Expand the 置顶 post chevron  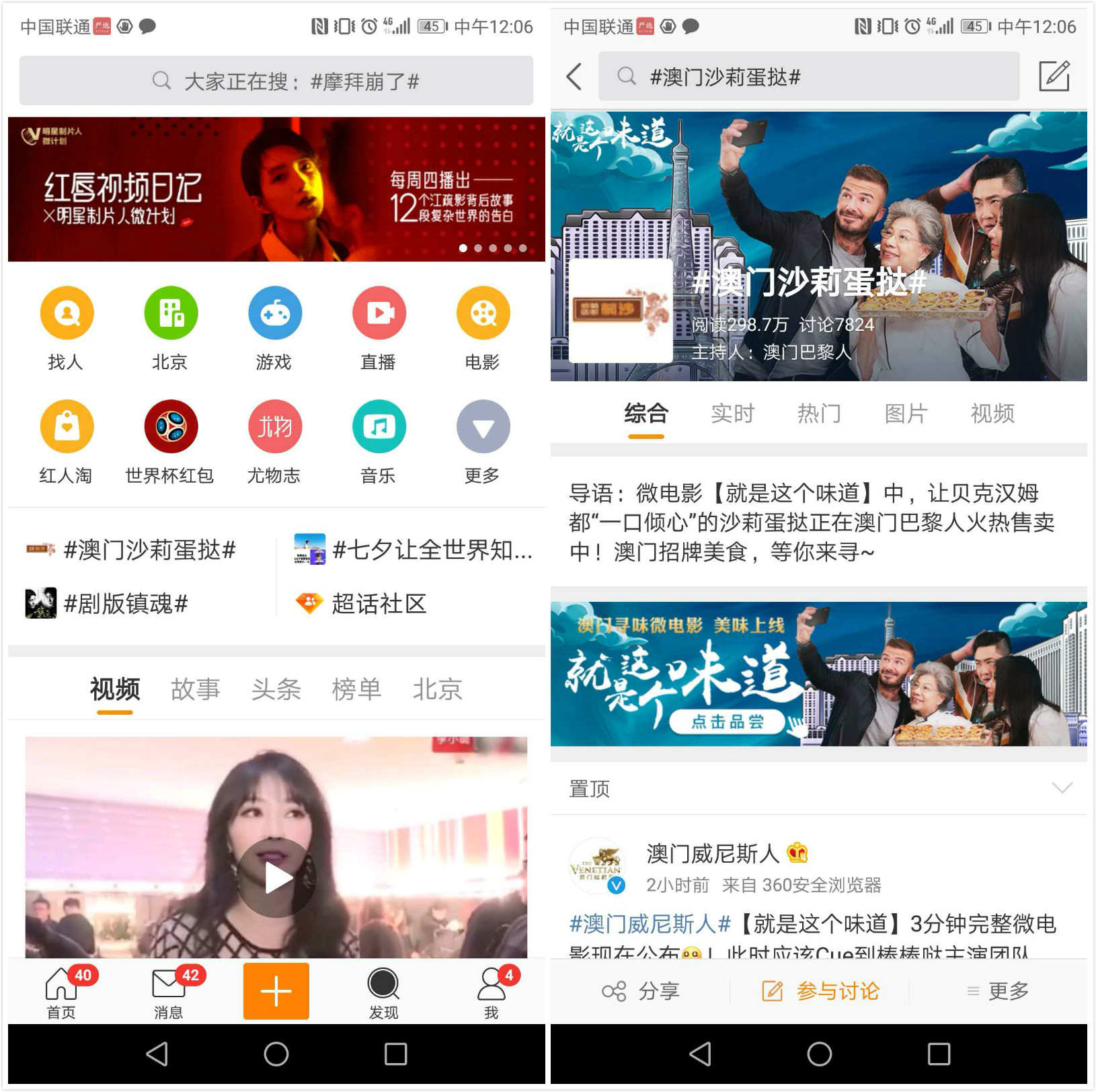(1062, 787)
